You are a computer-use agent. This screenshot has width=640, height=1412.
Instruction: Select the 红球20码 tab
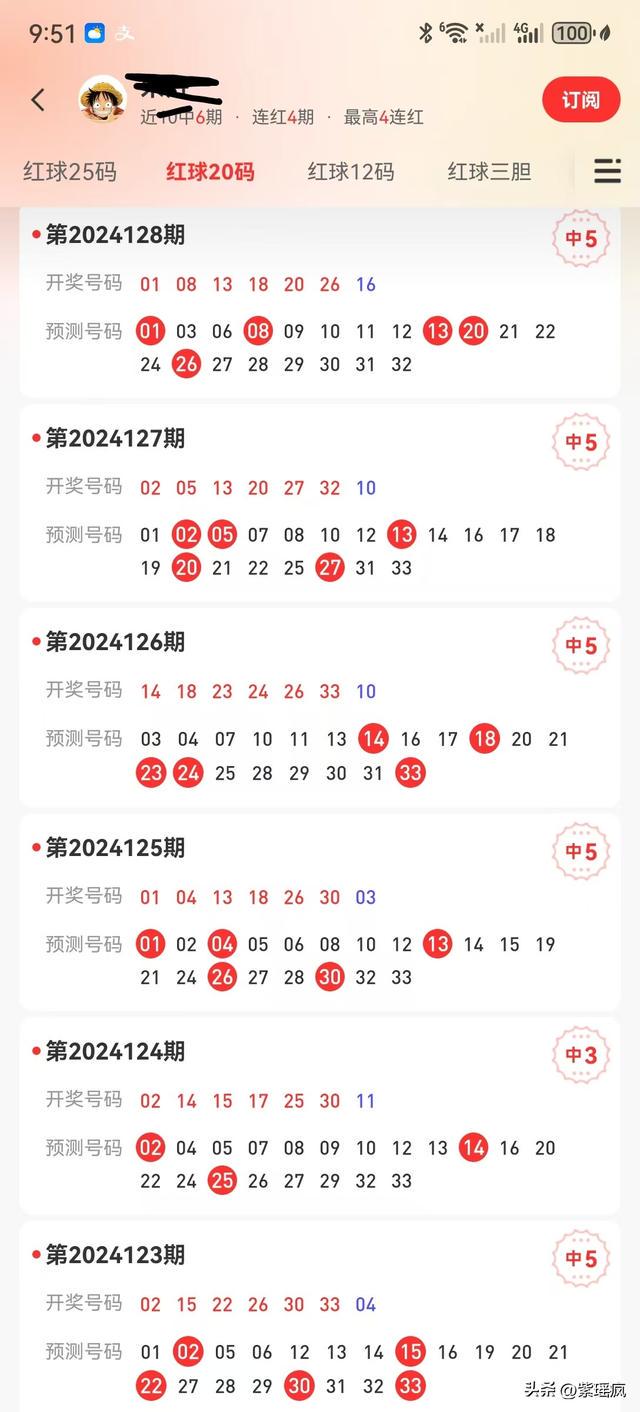click(x=210, y=171)
